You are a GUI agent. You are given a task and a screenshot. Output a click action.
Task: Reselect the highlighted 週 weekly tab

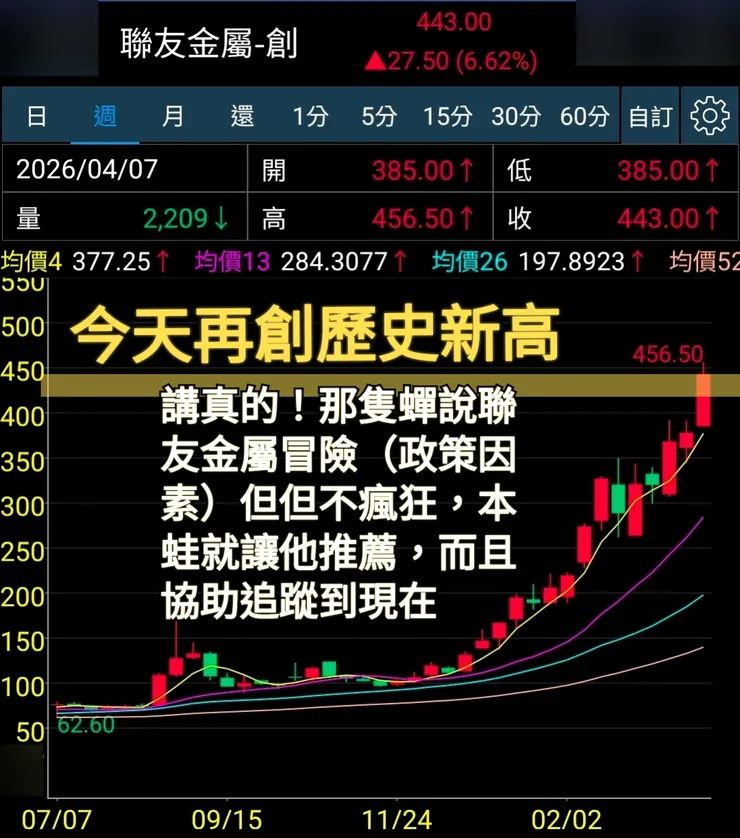[x=107, y=115]
